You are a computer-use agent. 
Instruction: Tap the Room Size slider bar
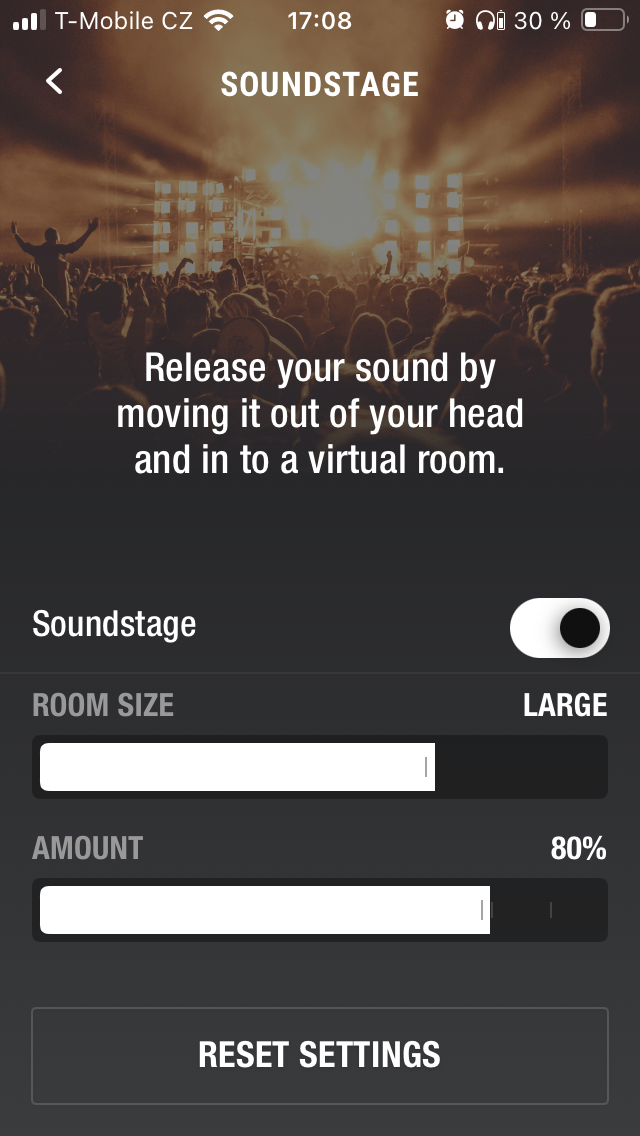pyautogui.click(x=320, y=767)
